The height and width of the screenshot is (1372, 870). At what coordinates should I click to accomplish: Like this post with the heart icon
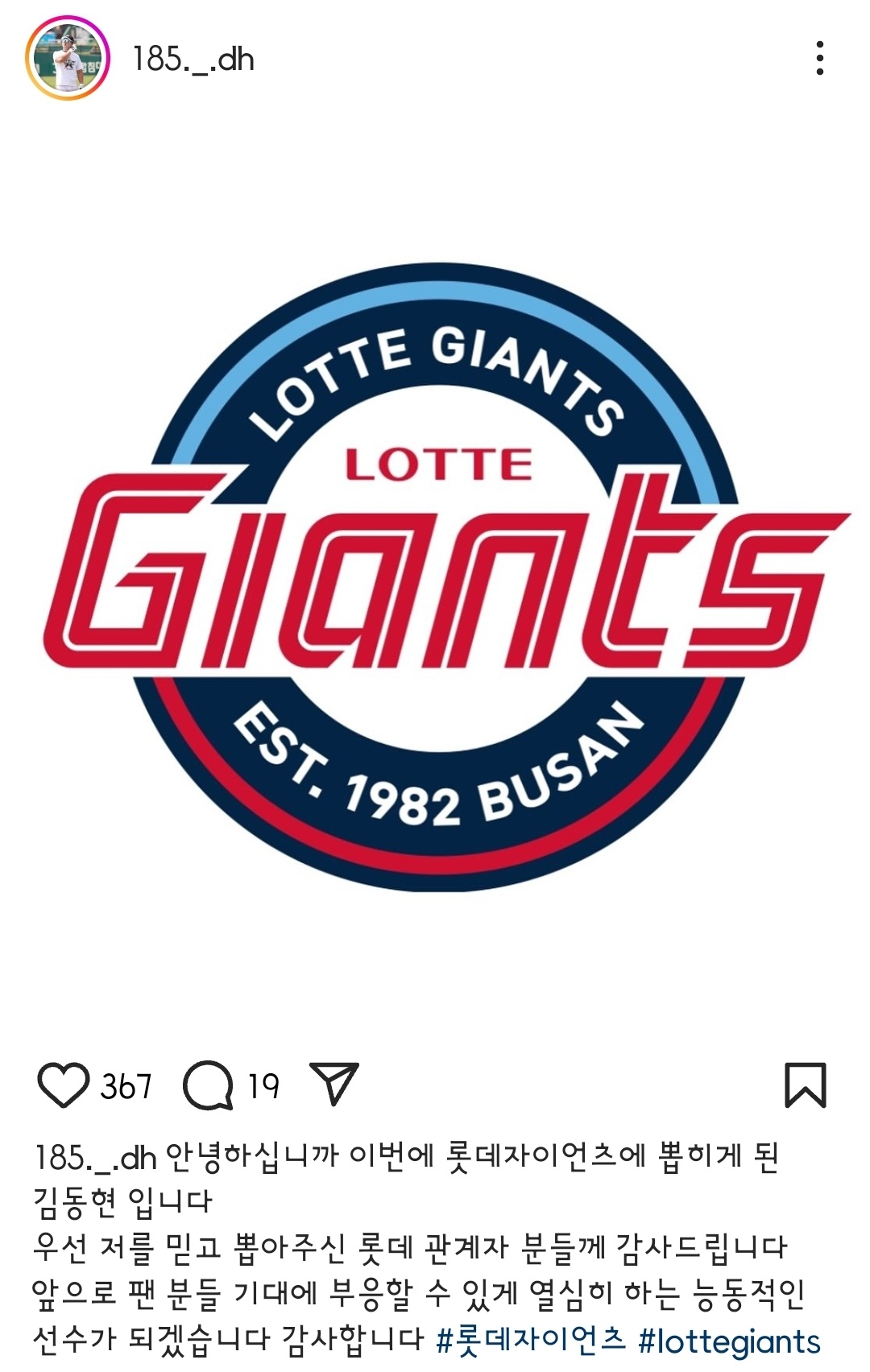(63, 1085)
